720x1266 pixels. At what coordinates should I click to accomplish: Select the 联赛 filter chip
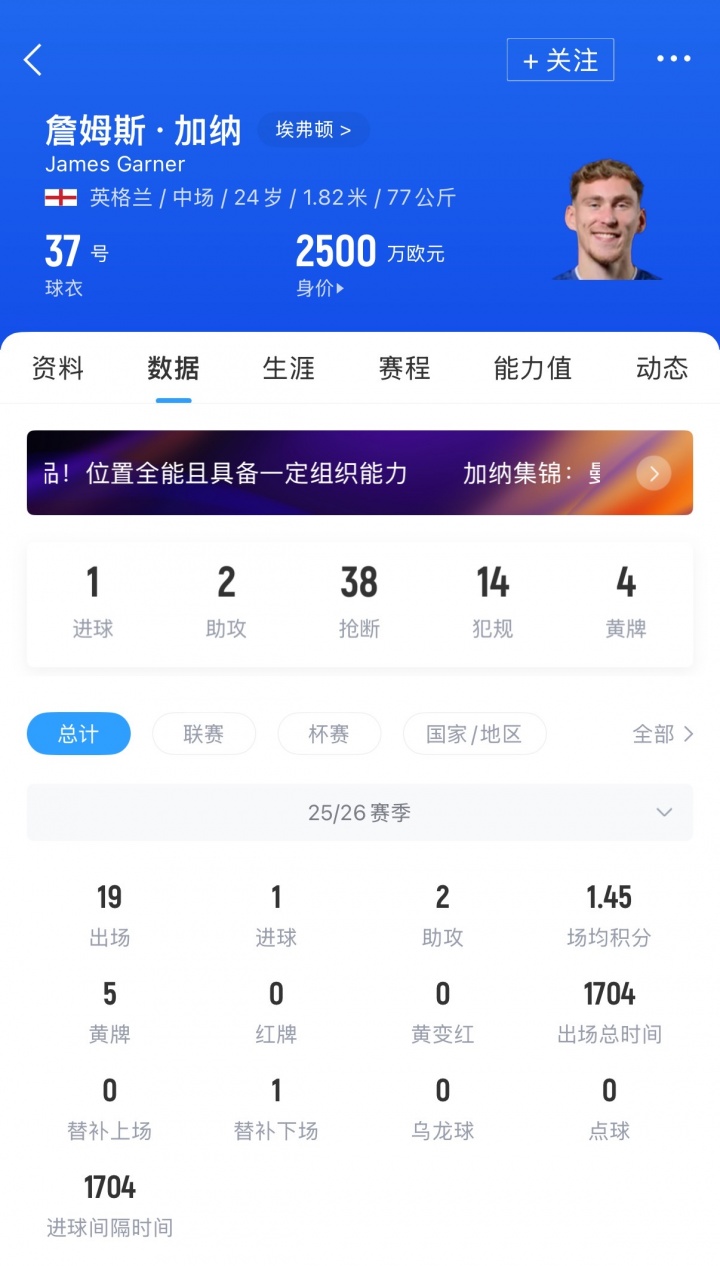tap(204, 734)
